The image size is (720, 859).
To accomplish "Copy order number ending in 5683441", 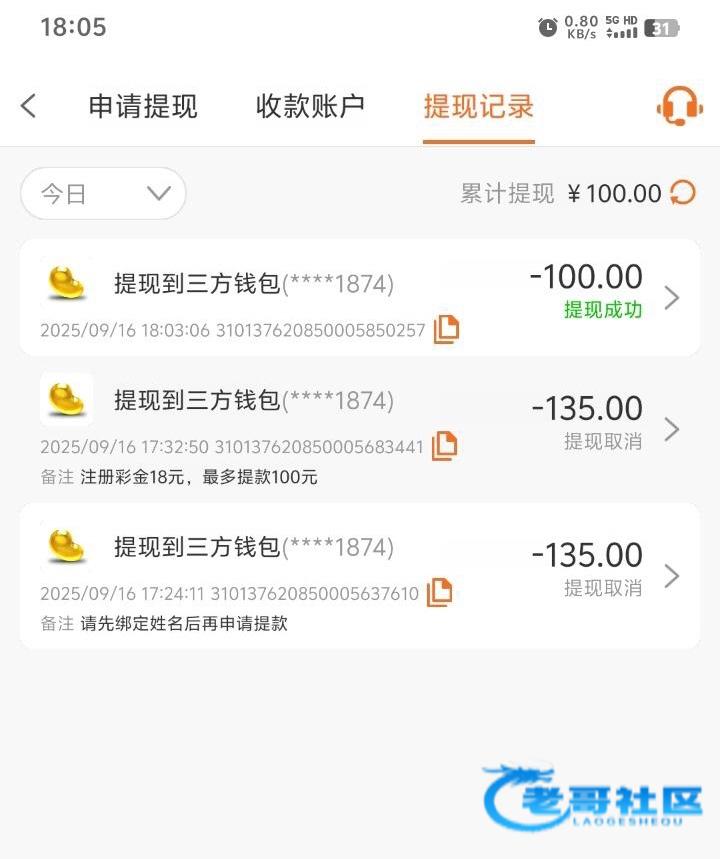I will coord(445,446).
